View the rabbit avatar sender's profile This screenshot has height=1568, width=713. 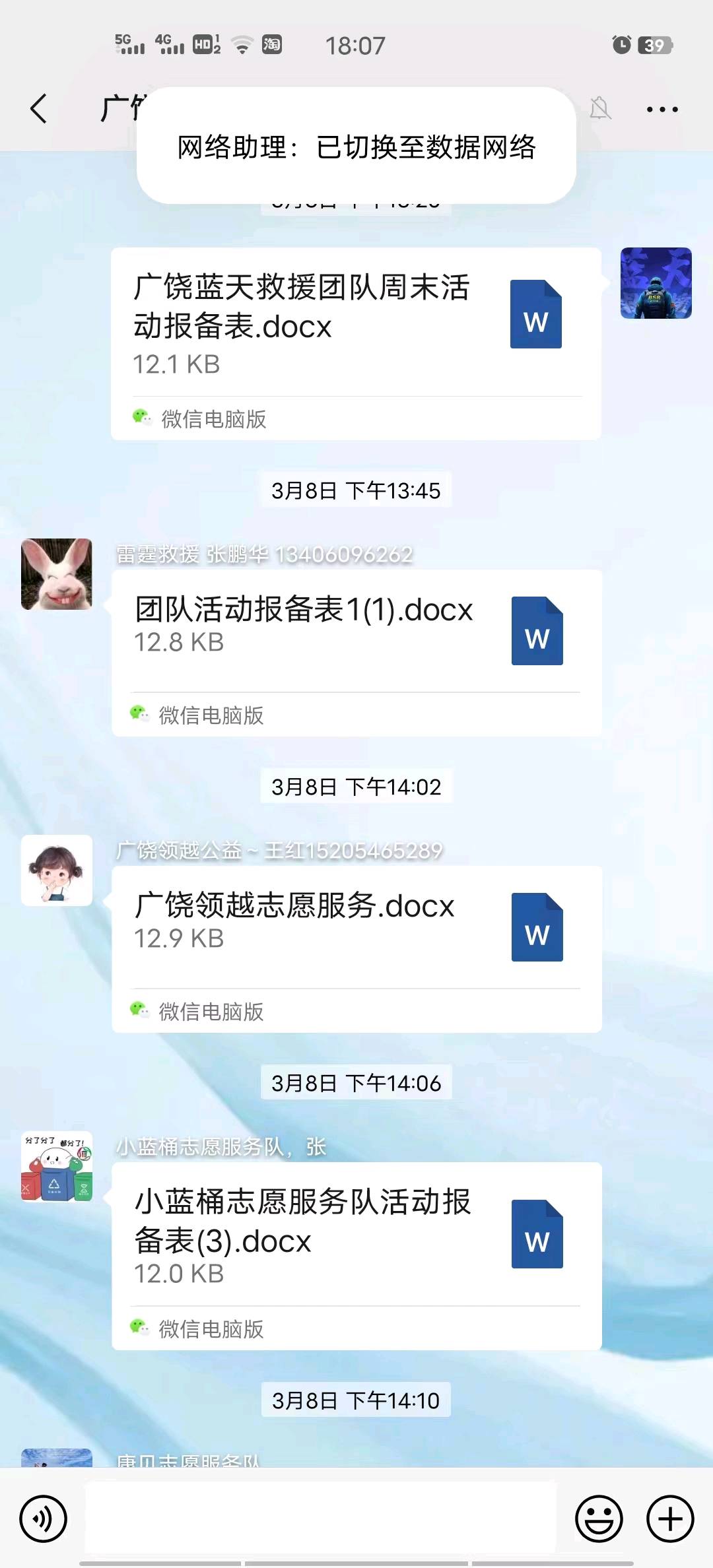click(57, 574)
